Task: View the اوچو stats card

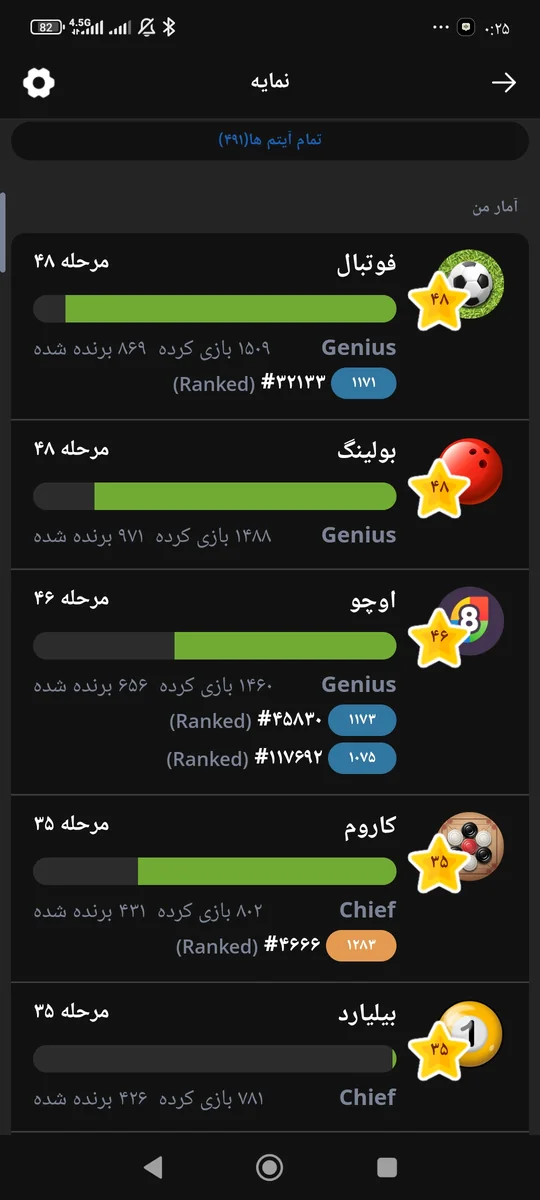Action: [270, 682]
